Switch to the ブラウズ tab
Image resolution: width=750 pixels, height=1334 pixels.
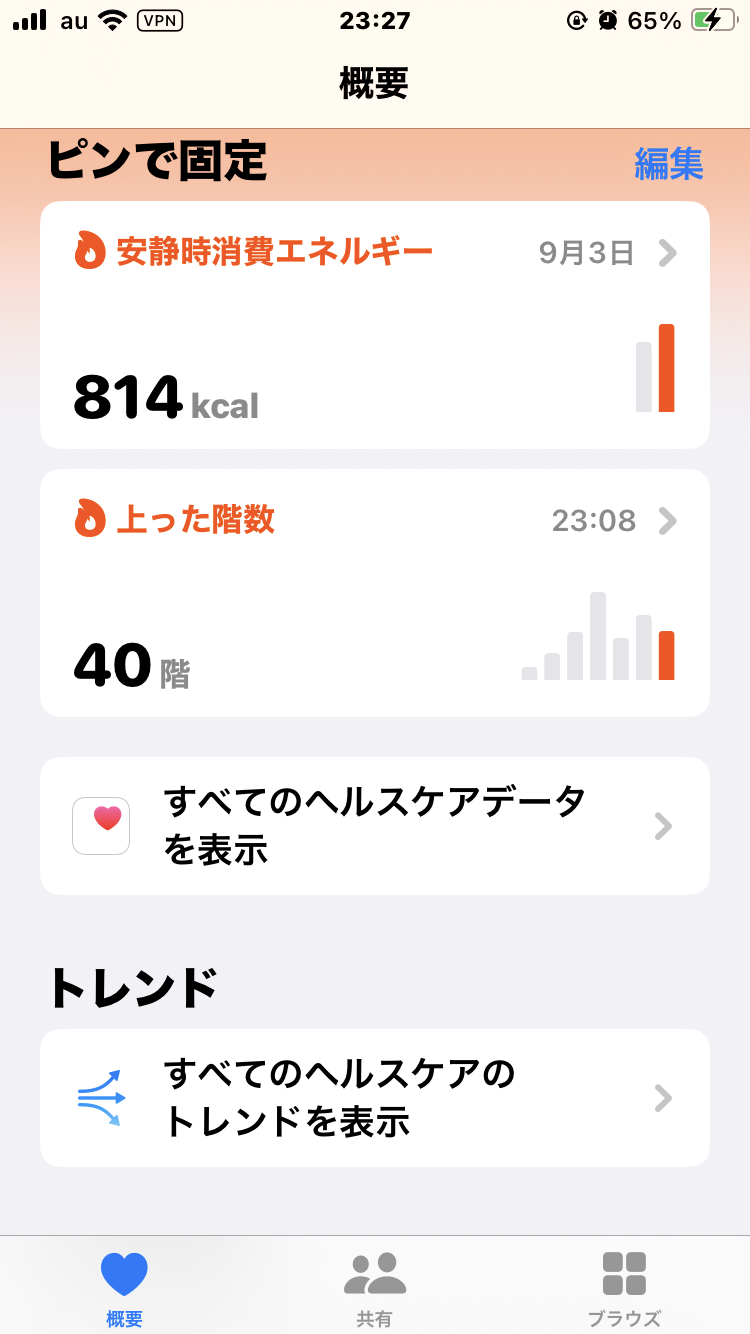tap(624, 1288)
